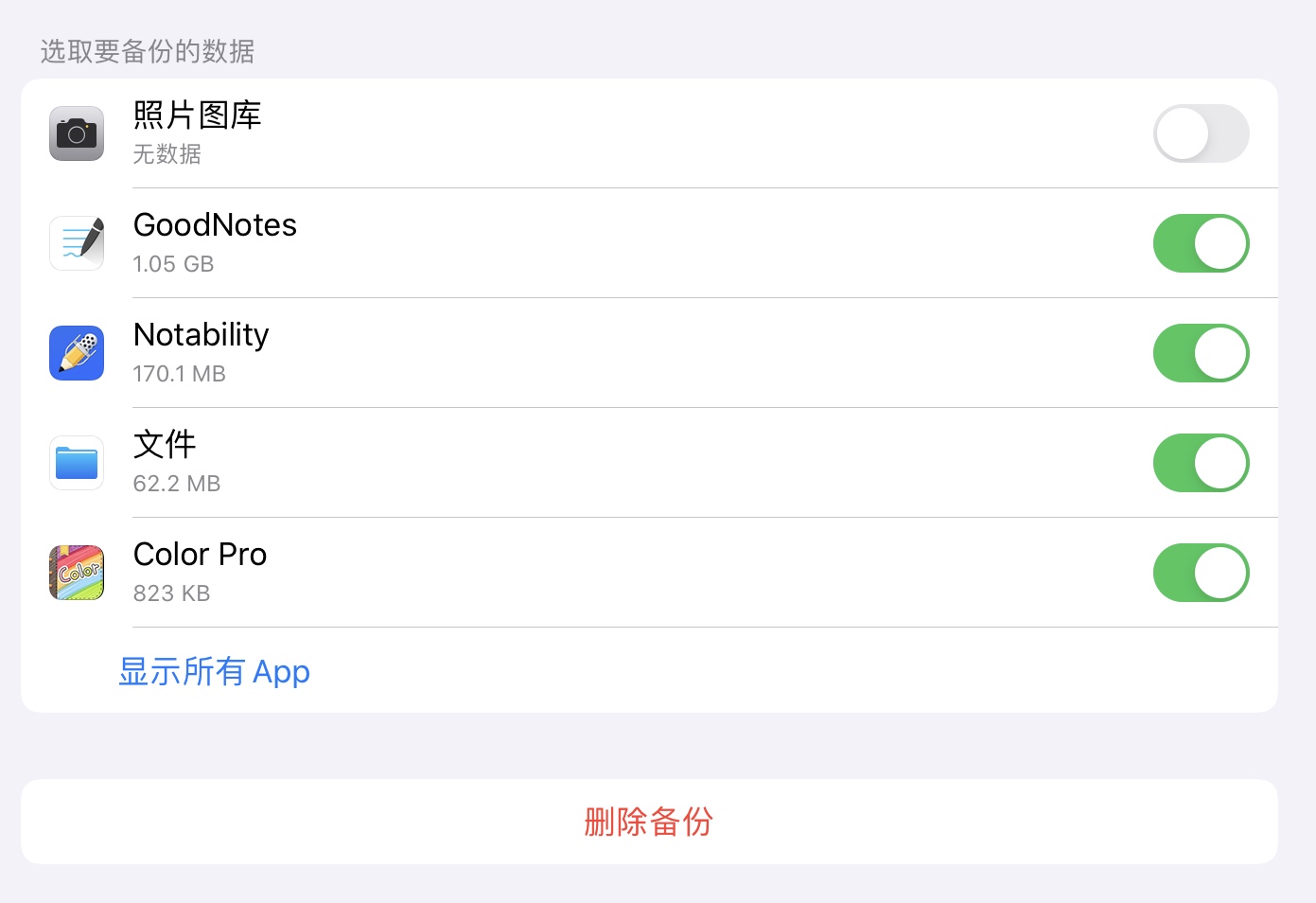Viewport: 1316px width, 903px height.
Task: Enable backup for 照片图库
Action: pos(1201,133)
